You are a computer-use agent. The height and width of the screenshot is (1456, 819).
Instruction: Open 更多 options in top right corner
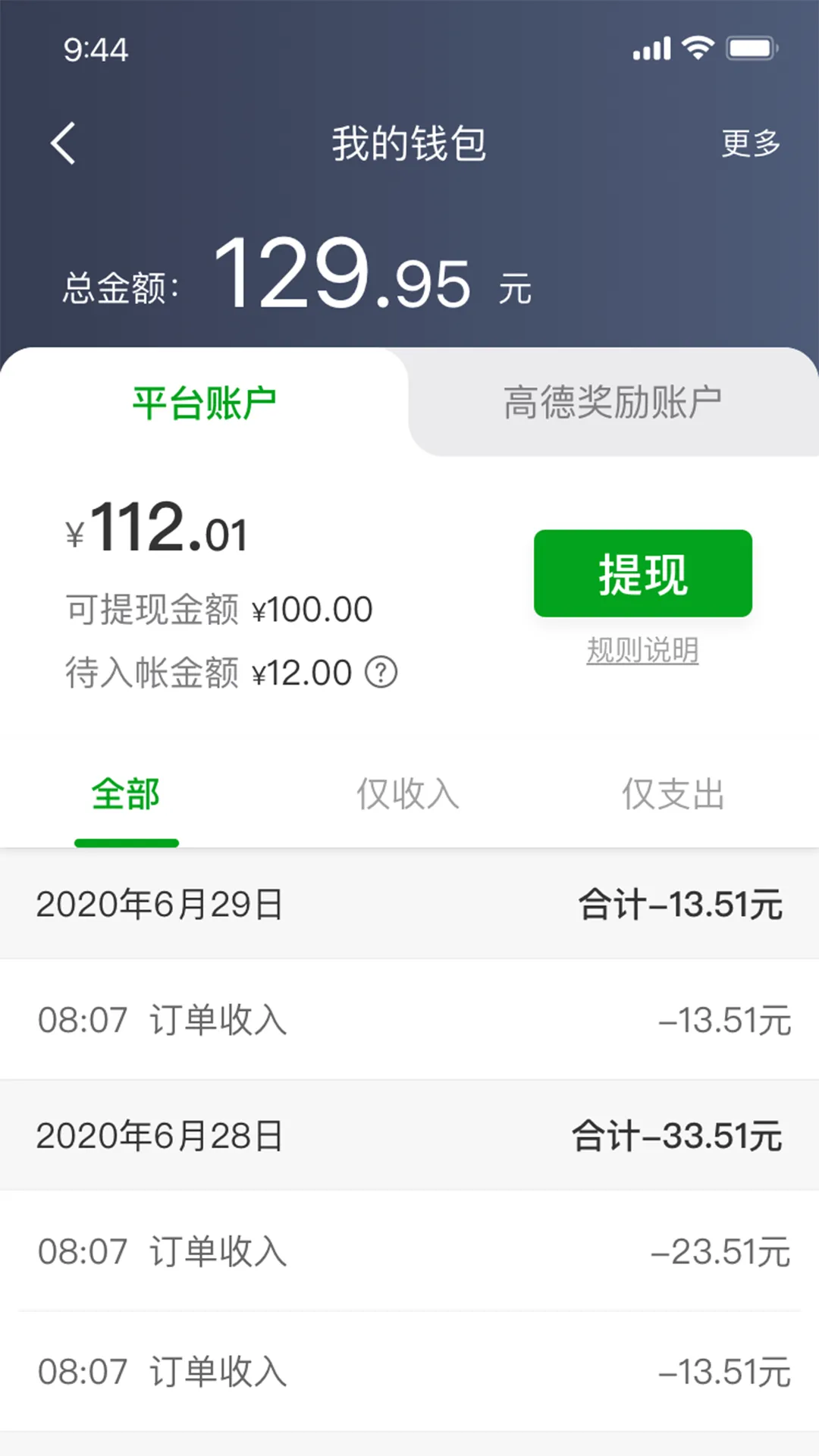pyautogui.click(x=749, y=144)
